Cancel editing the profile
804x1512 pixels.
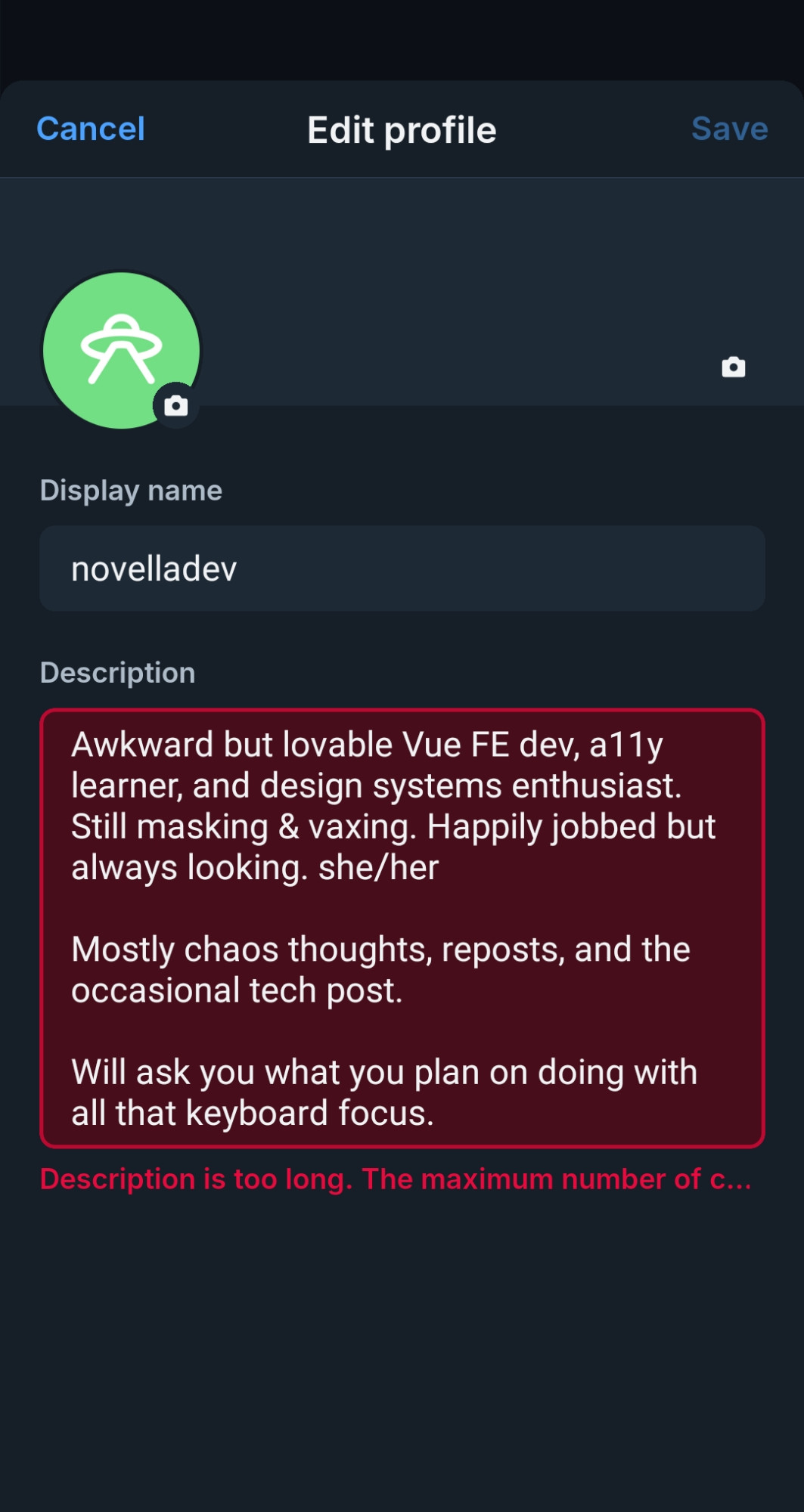pyautogui.click(x=91, y=129)
